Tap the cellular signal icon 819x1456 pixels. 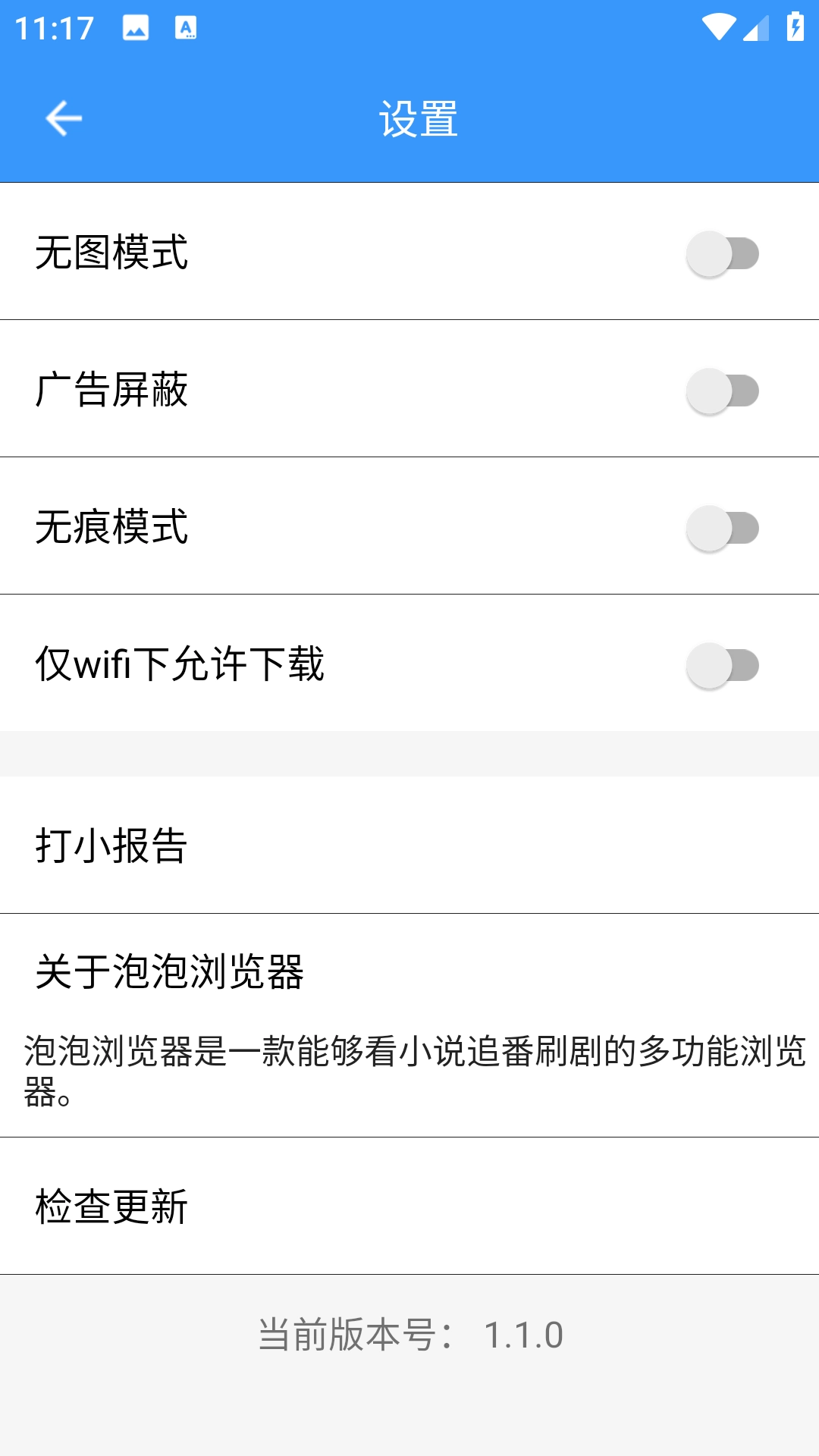tap(754, 27)
